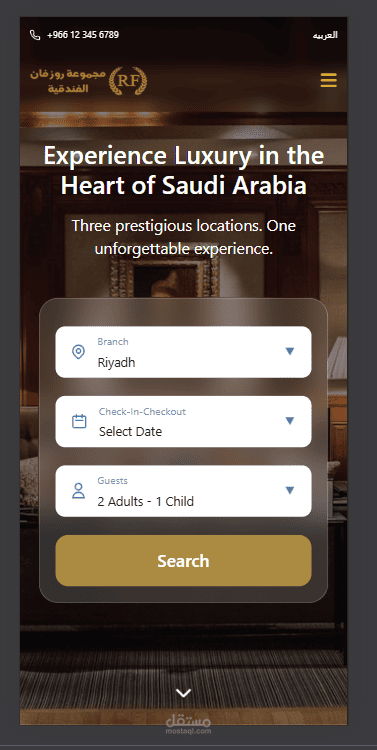
Task: Switch language to Arabic
Action: pos(325,35)
